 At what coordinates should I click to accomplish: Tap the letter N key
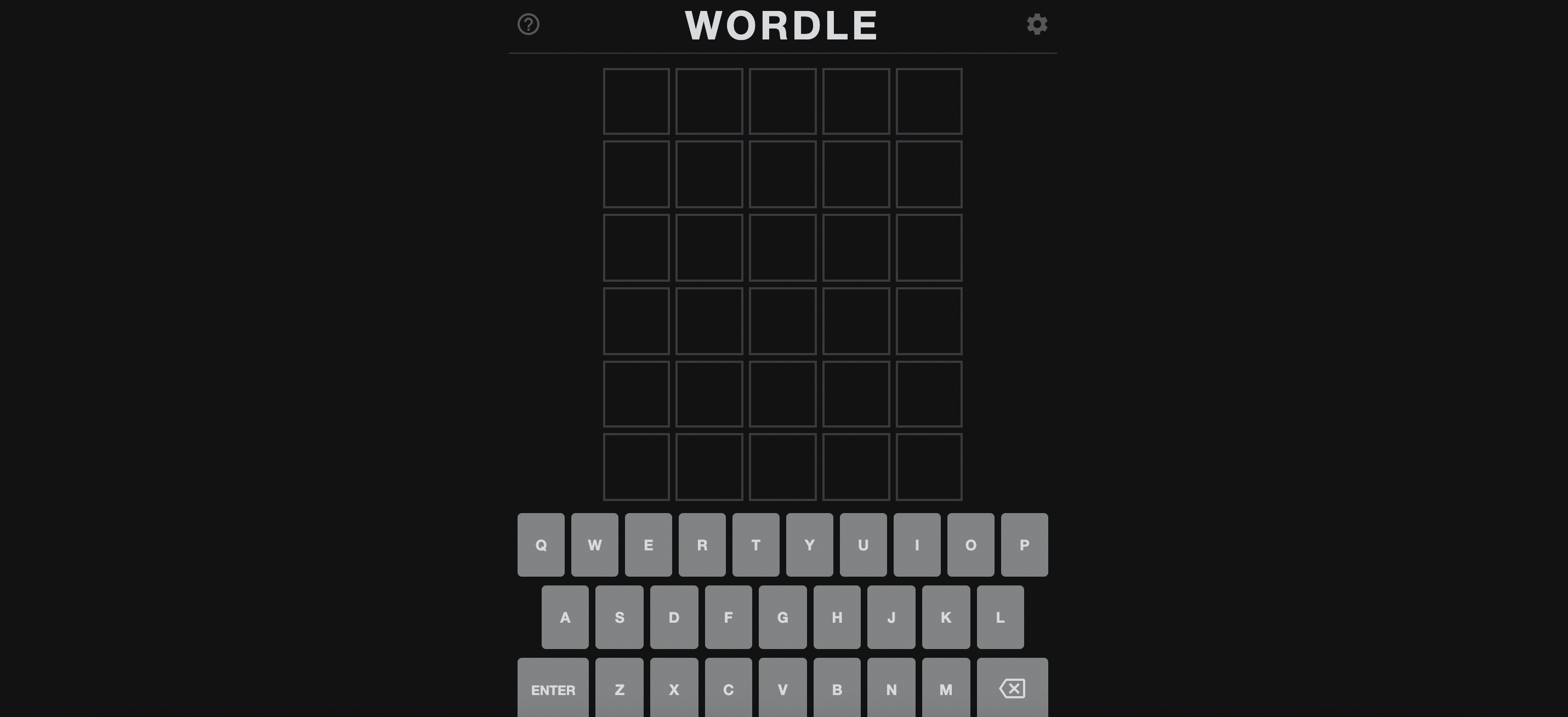(891, 689)
